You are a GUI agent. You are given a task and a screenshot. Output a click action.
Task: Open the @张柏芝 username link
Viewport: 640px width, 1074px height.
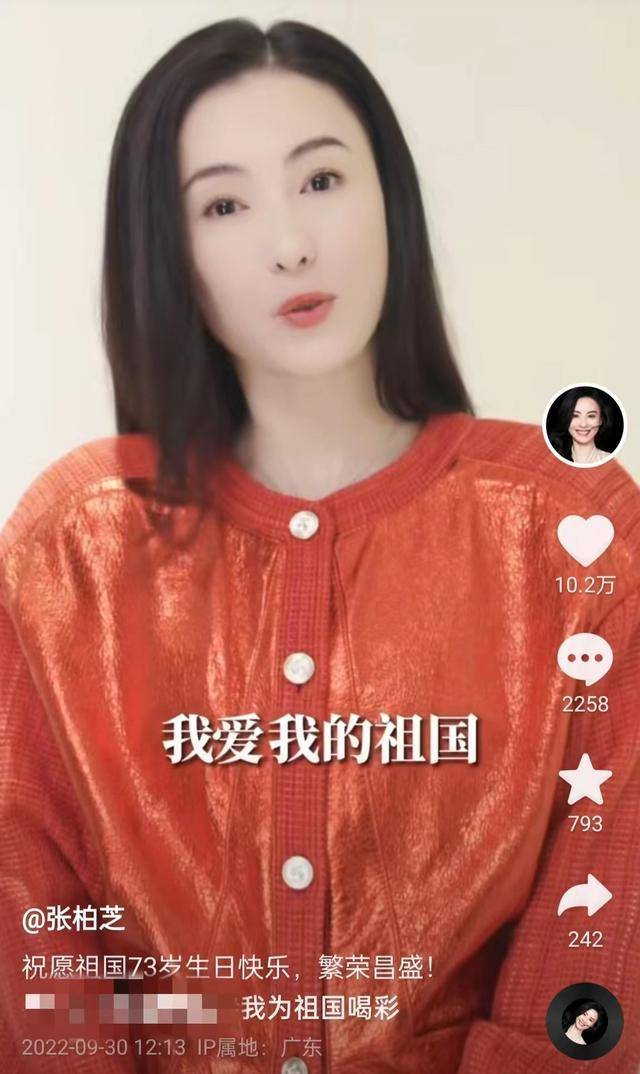[75, 920]
